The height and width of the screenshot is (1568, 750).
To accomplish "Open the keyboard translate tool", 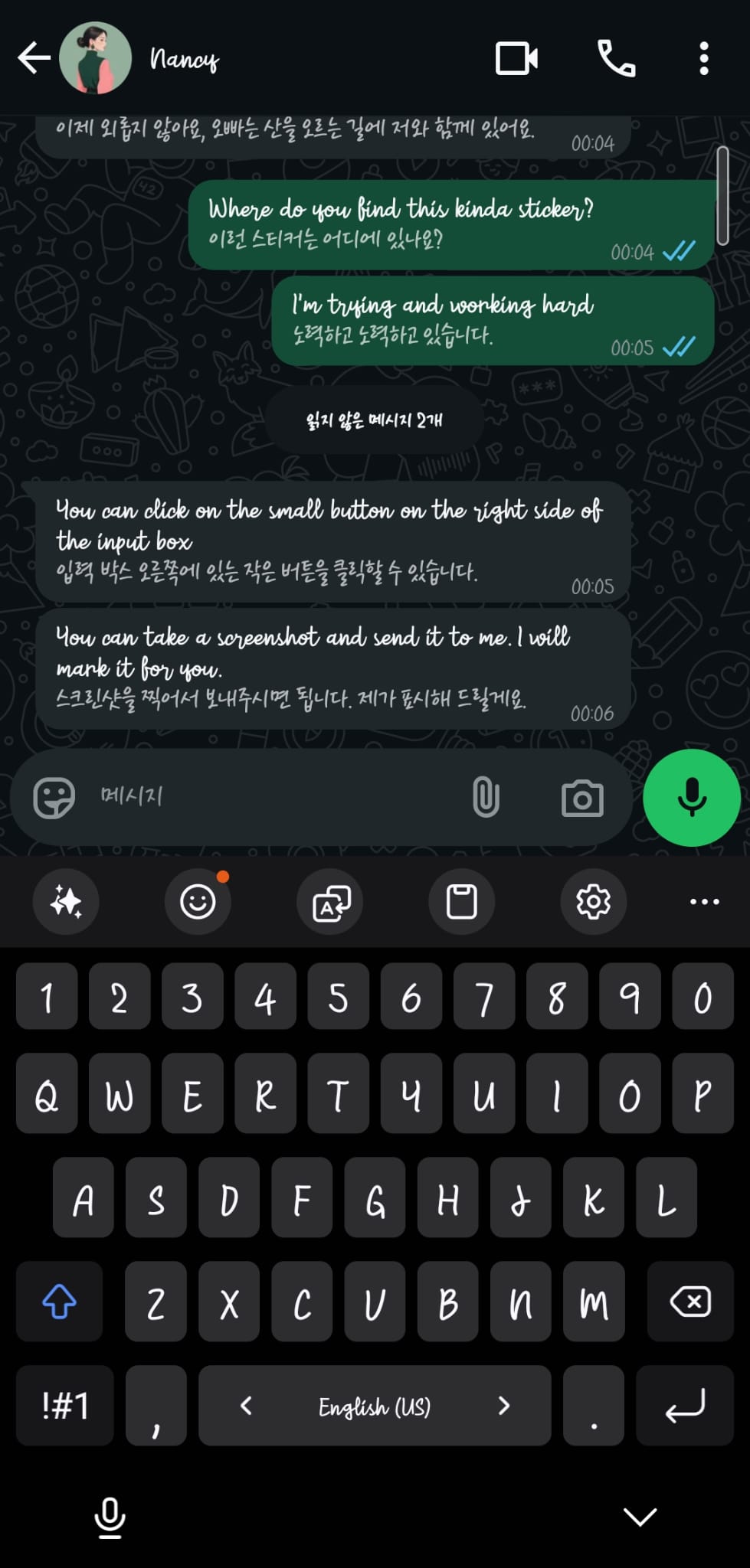I will coord(330,901).
